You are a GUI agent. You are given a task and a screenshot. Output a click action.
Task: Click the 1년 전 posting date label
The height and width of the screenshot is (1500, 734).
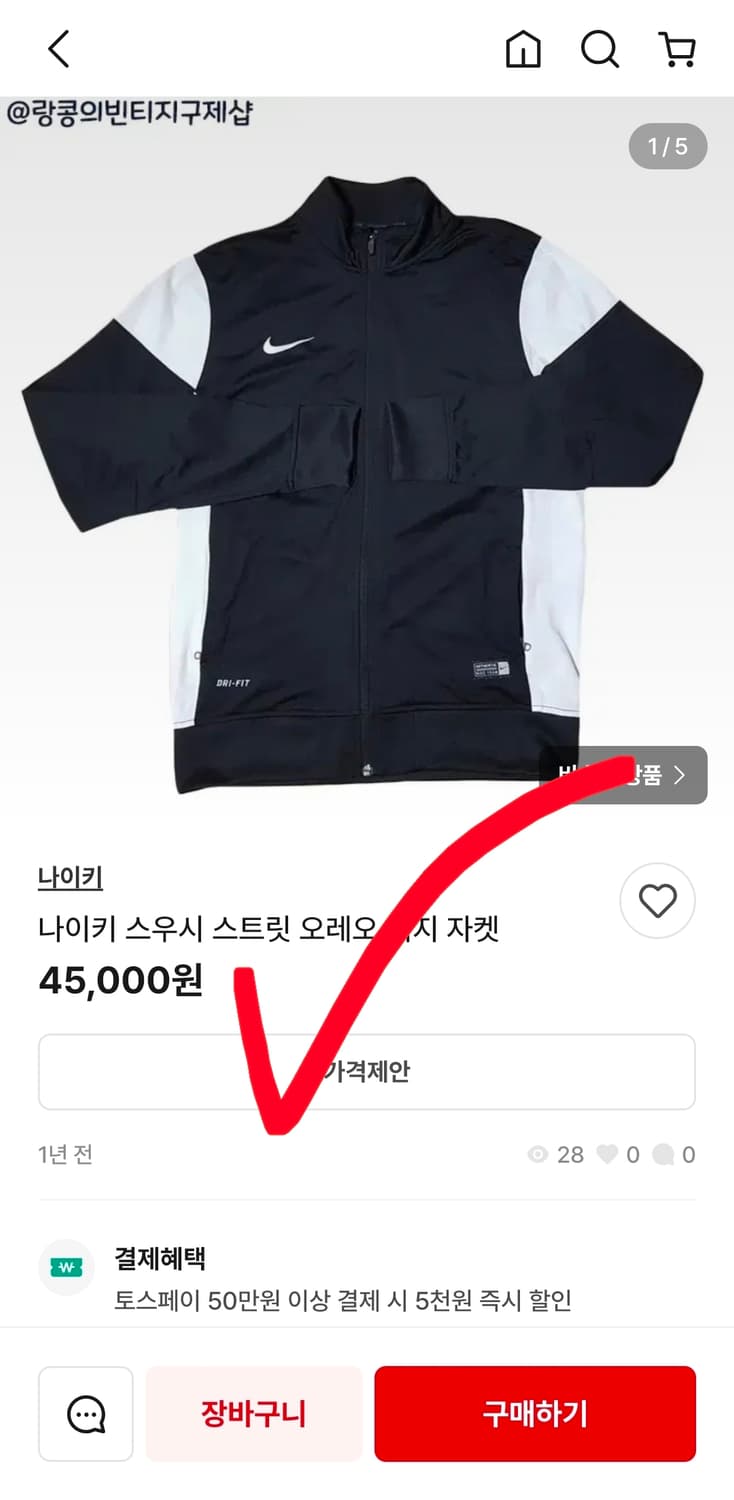click(65, 1154)
